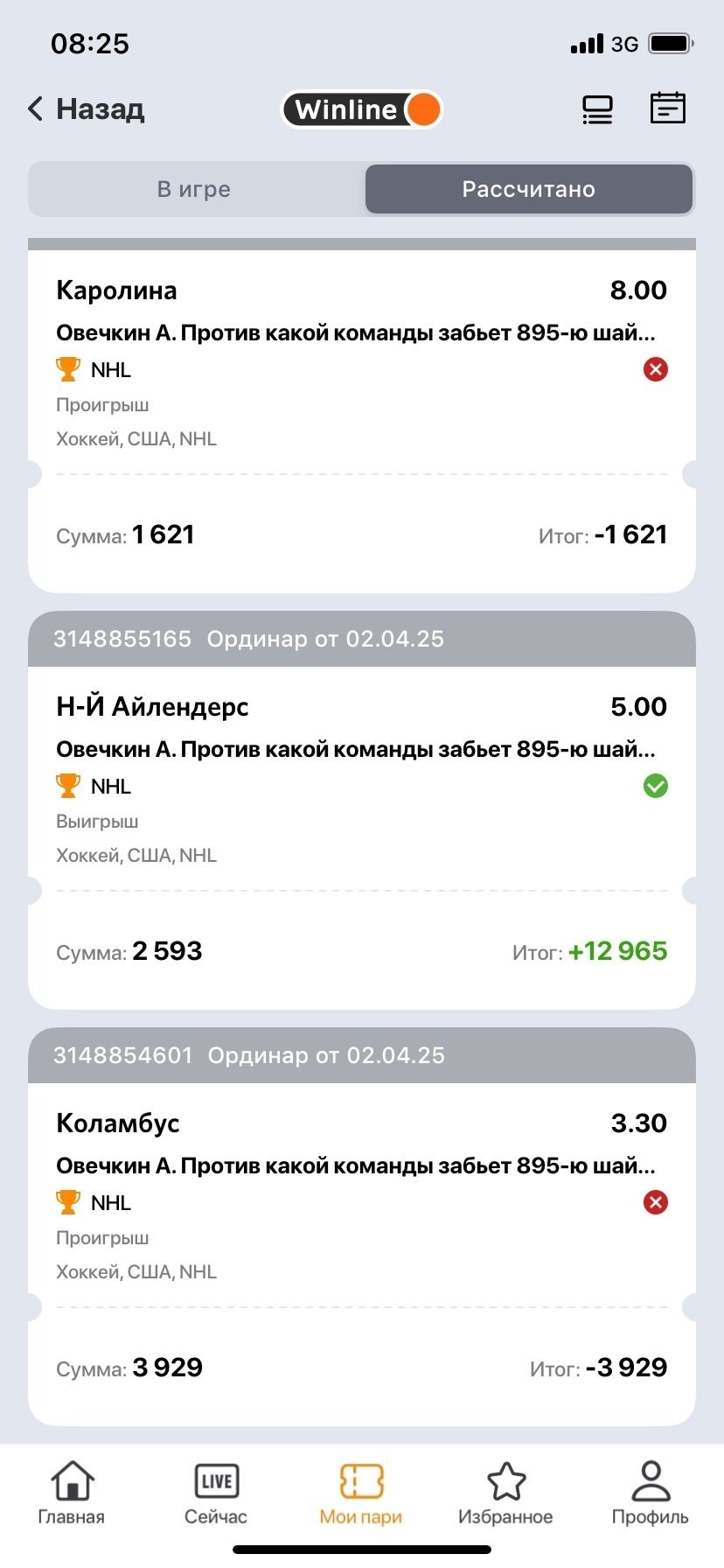Open the Мои пари tab
The height and width of the screenshot is (1568, 724).
[x=361, y=1494]
